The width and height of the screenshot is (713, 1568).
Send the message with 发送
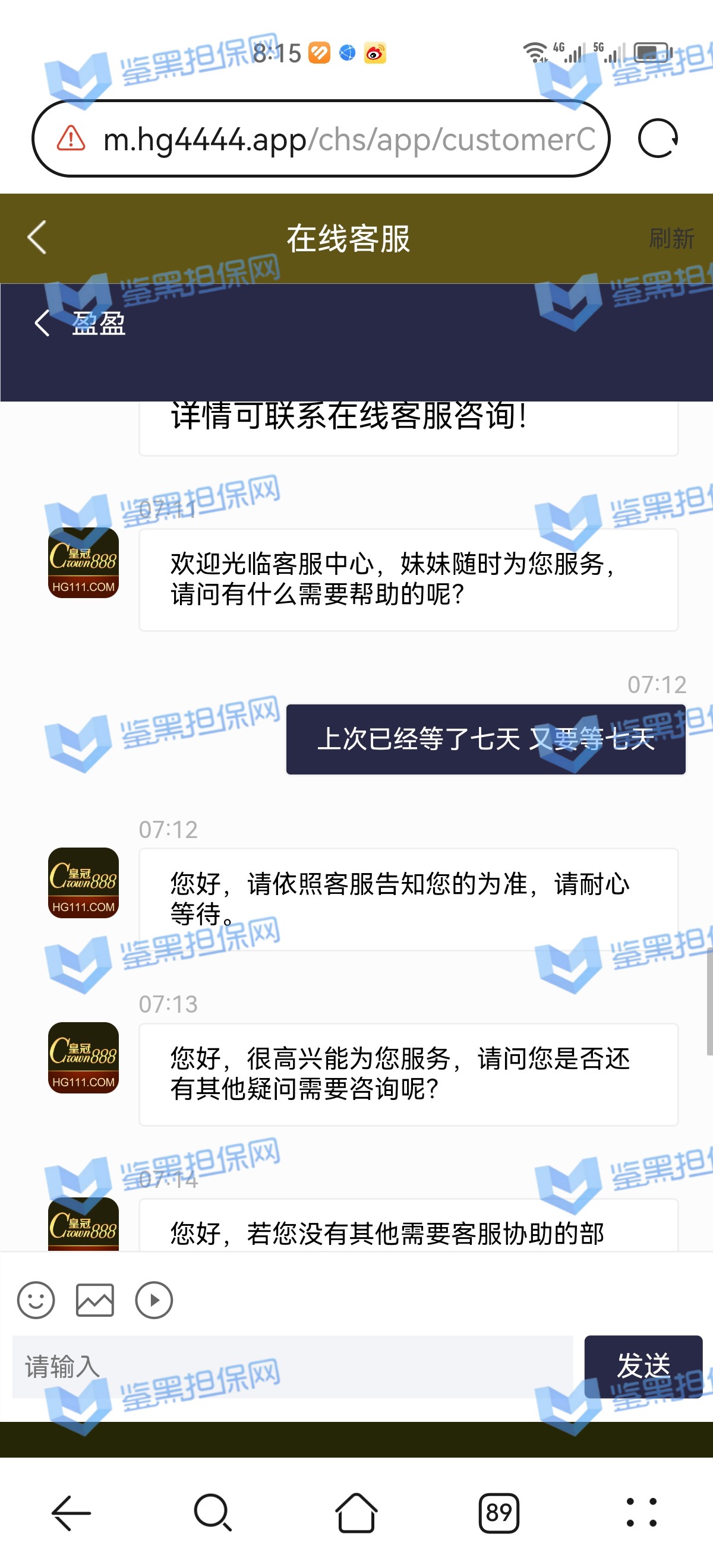[x=643, y=1366]
